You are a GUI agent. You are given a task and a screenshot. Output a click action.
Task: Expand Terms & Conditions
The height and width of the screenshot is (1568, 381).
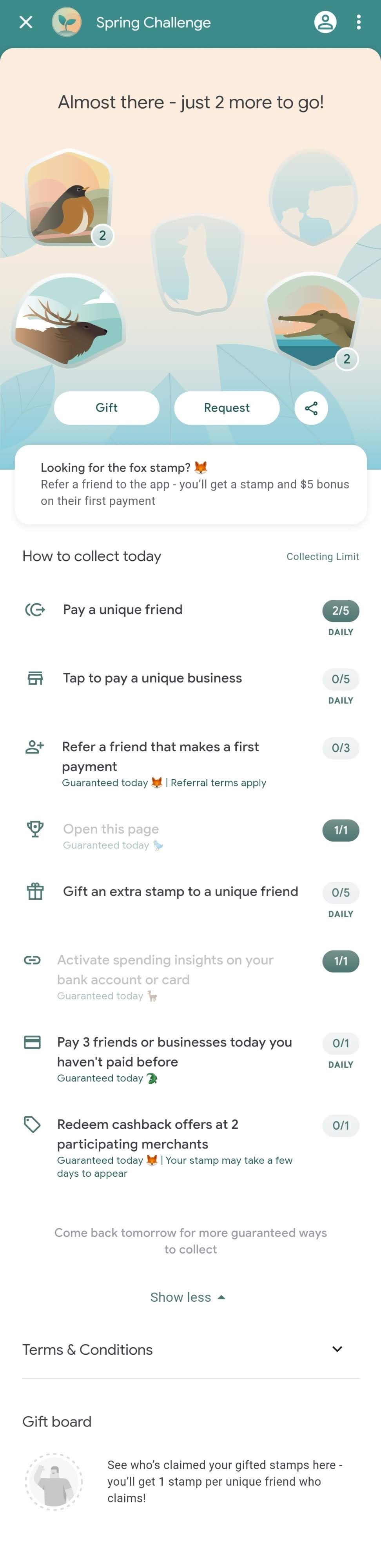coord(190,1350)
